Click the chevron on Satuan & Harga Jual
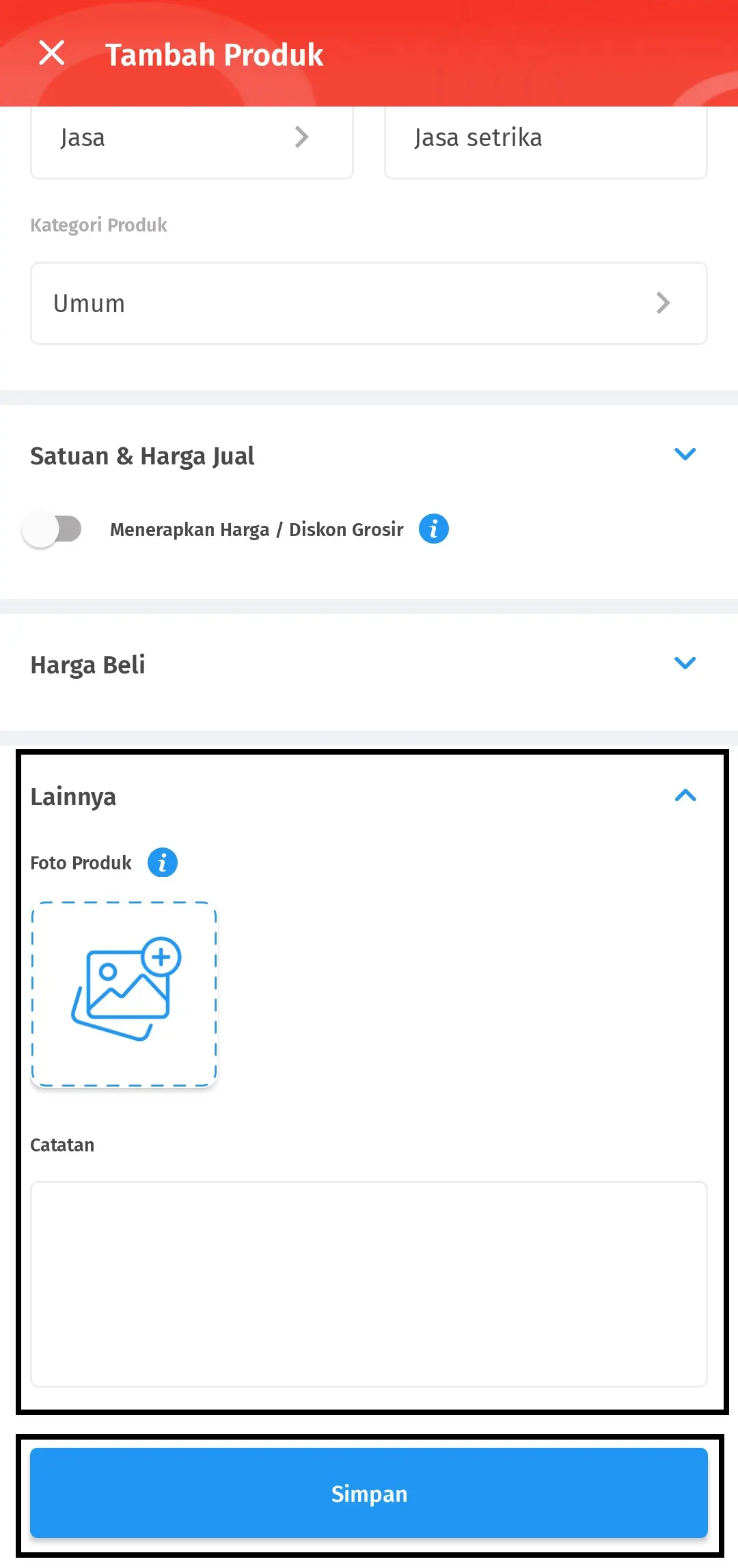 [x=685, y=453]
